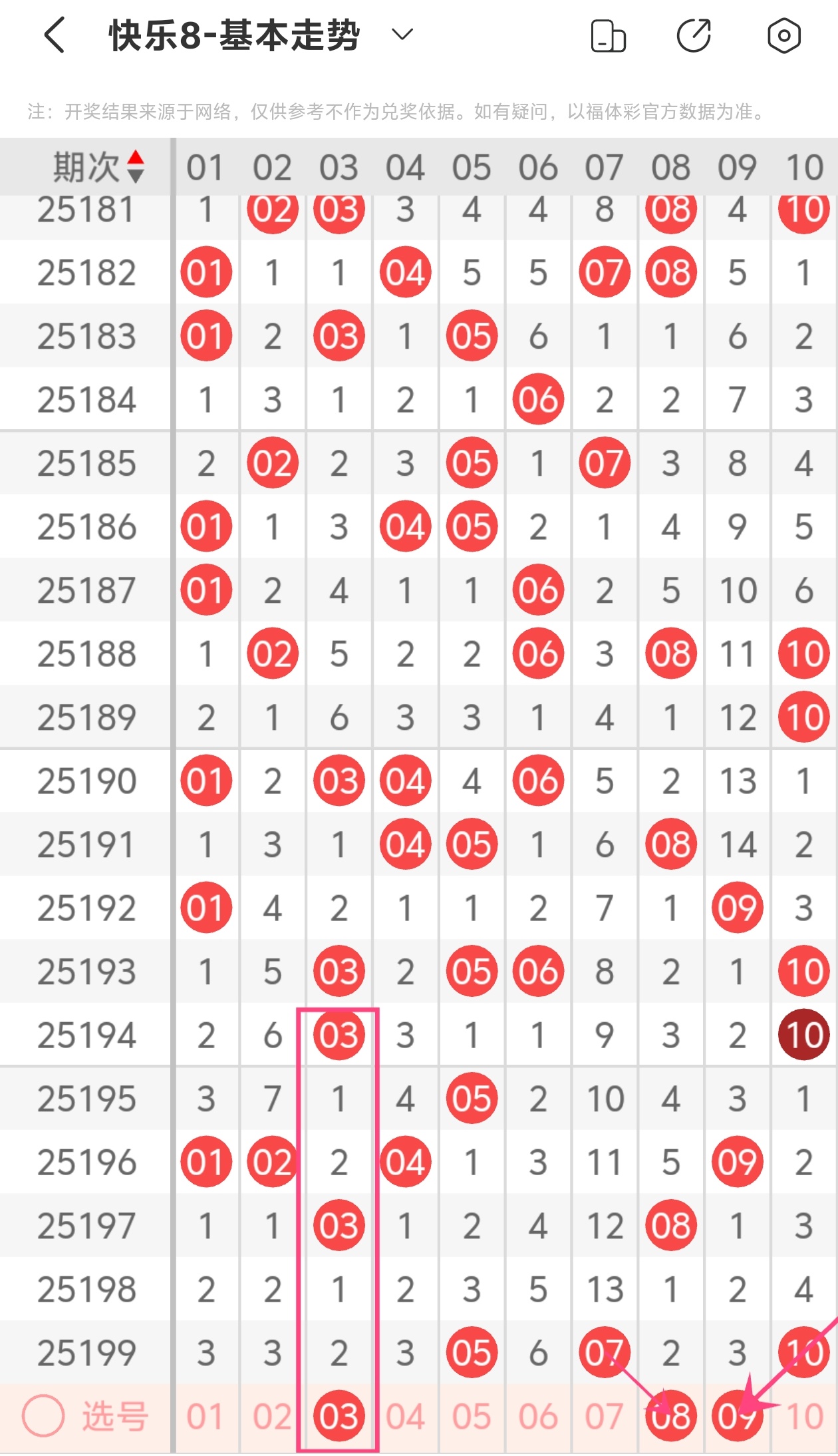Open the chart settings
This screenshot has height=1456, width=838.
tap(783, 35)
